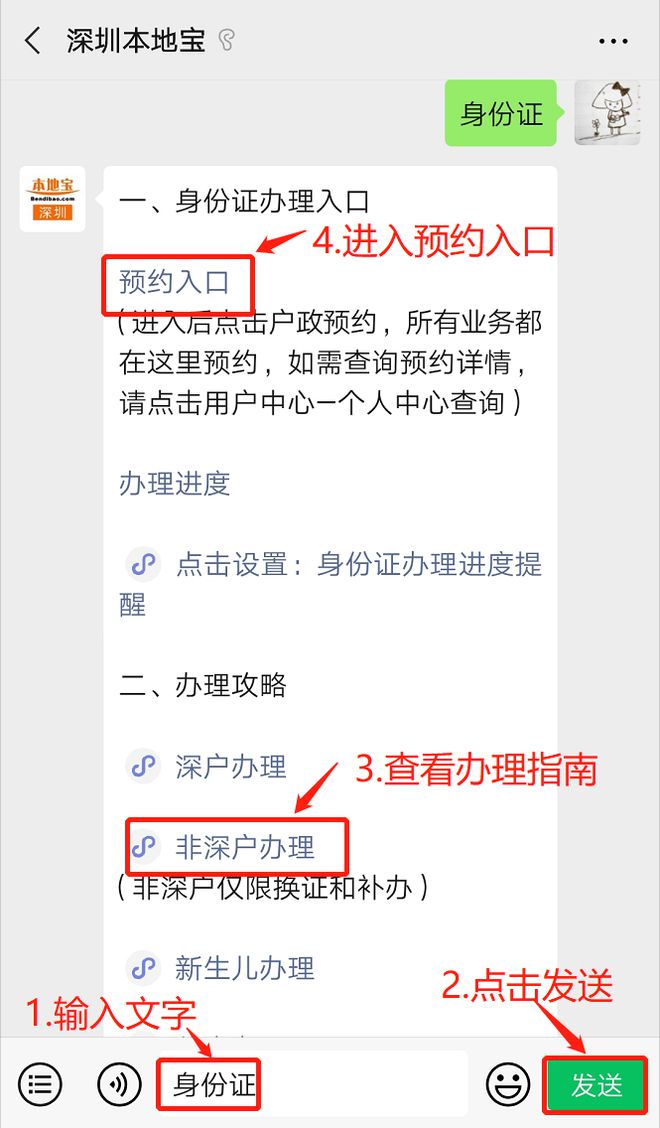Switch to the account service menu
The image size is (660, 1128).
40,1083
